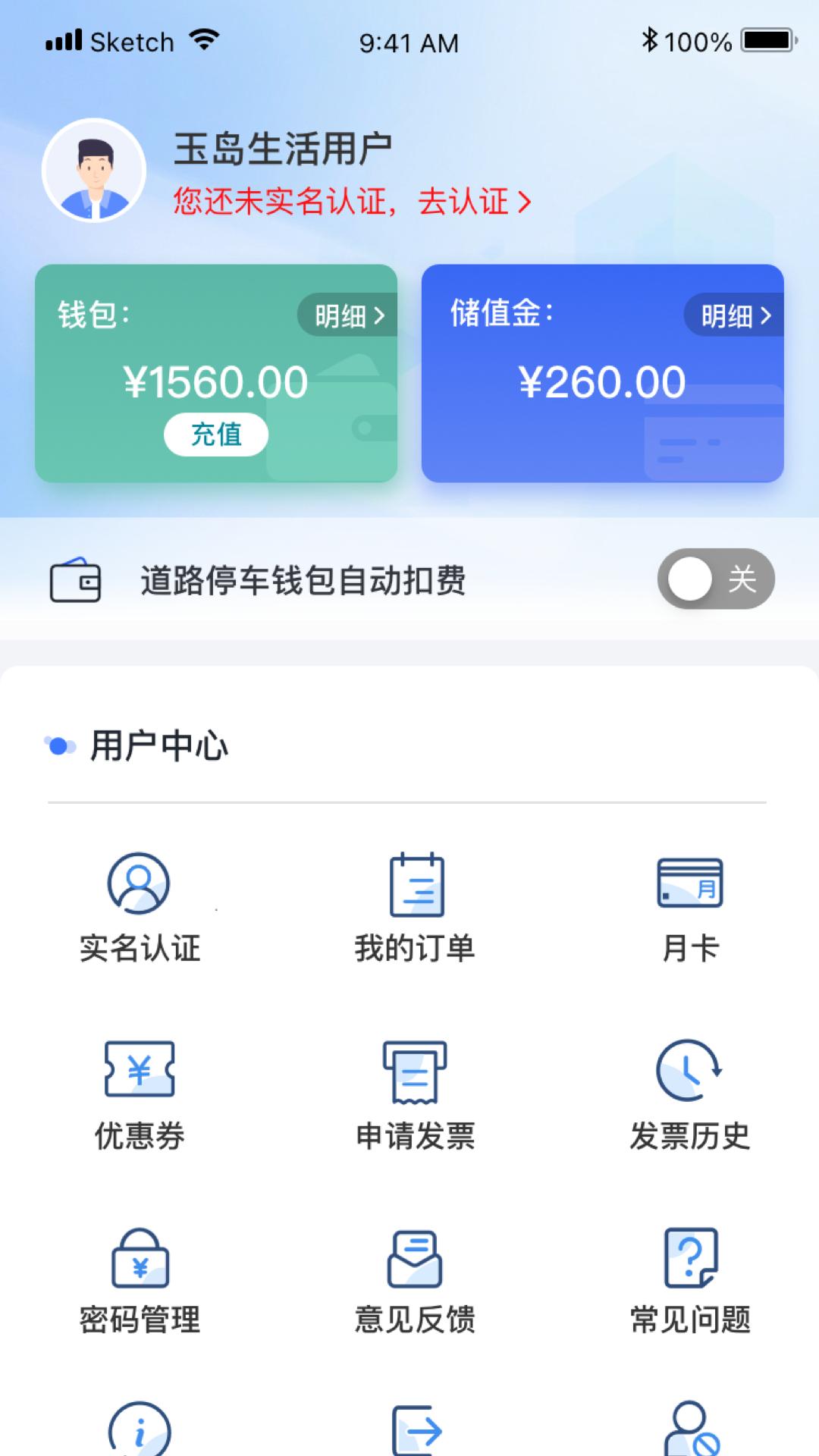
Task: Select the 意见反馈 feedback envelope icon
Action: tap(416, 1259)
